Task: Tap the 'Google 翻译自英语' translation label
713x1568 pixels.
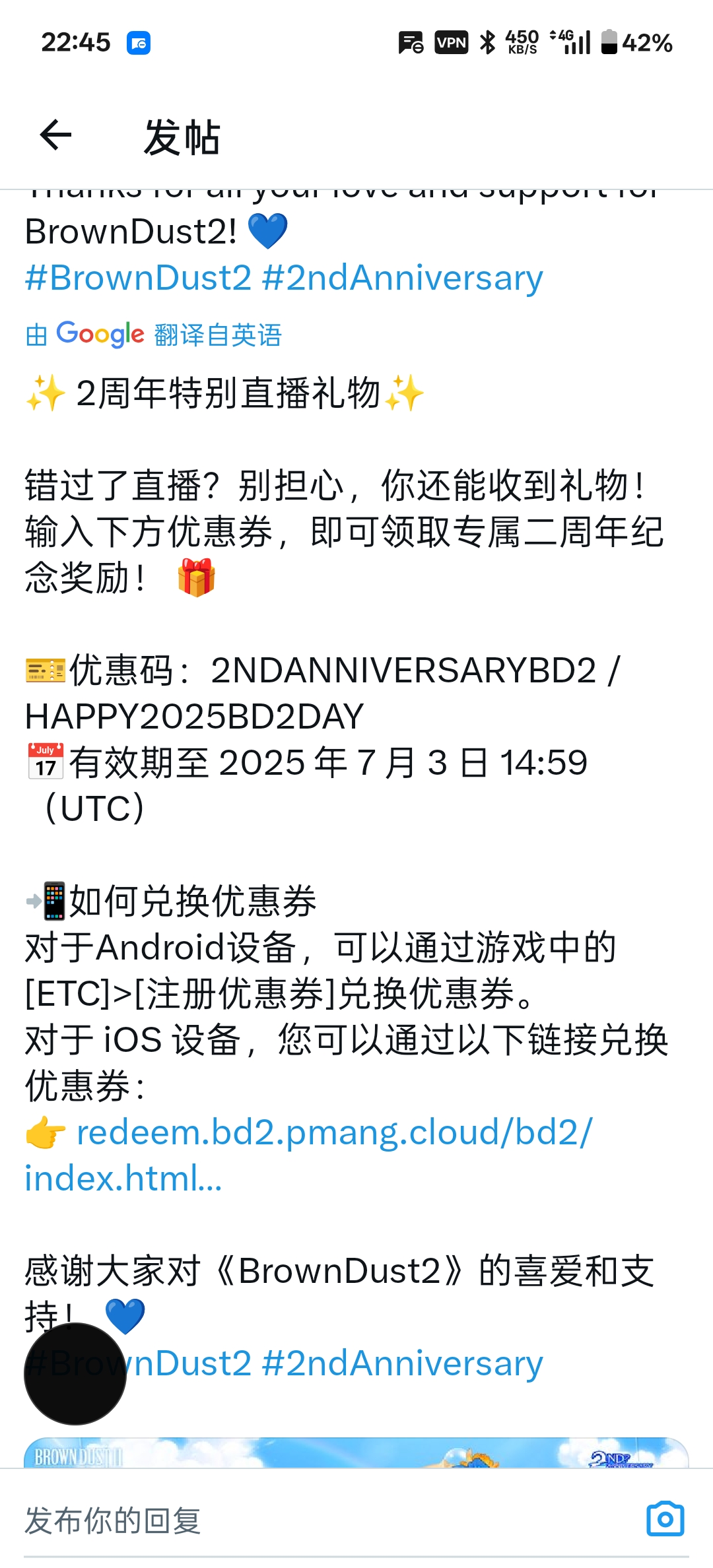Action: (154, 335)
